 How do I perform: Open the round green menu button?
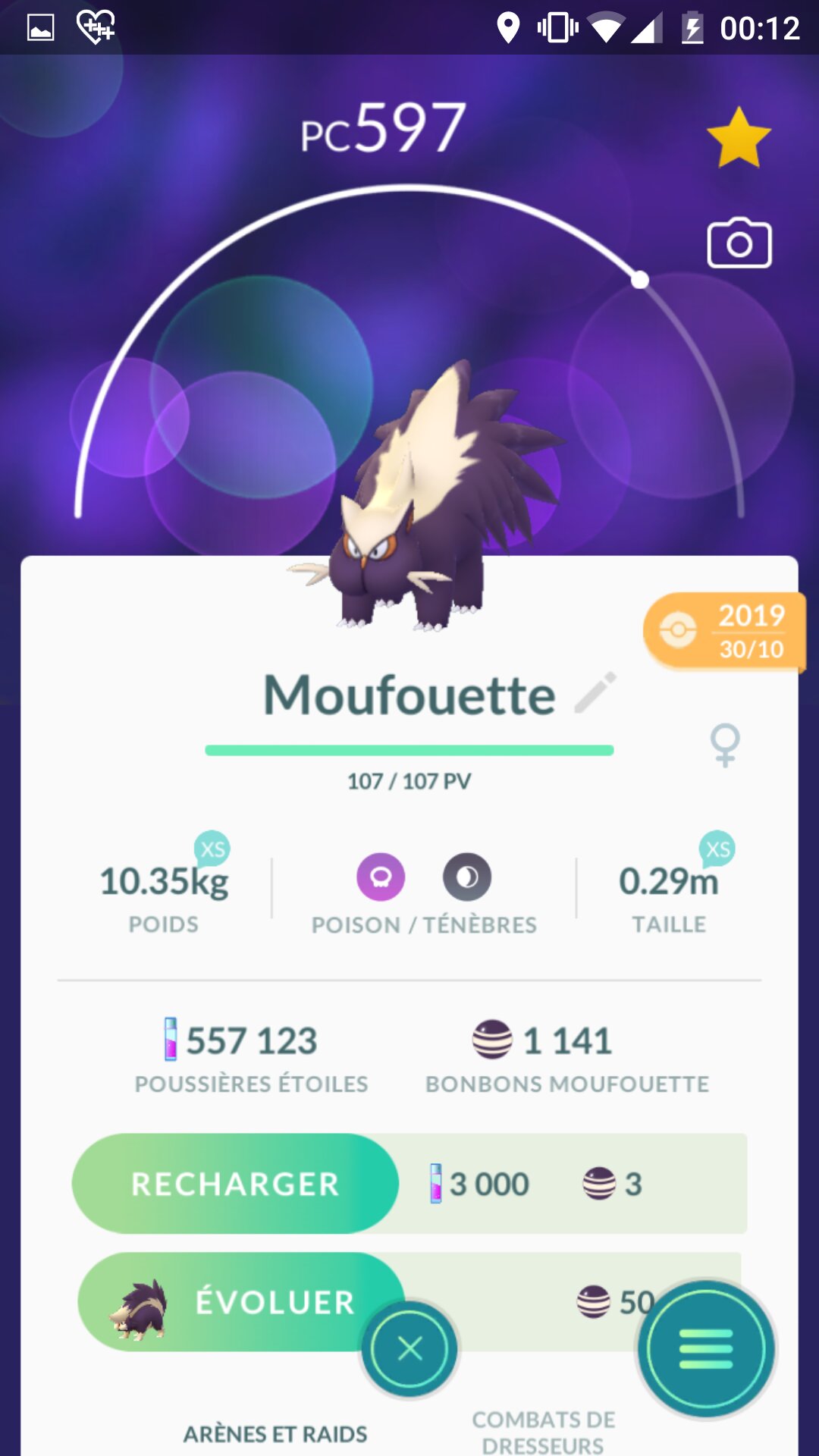[x=706, y=1349]
